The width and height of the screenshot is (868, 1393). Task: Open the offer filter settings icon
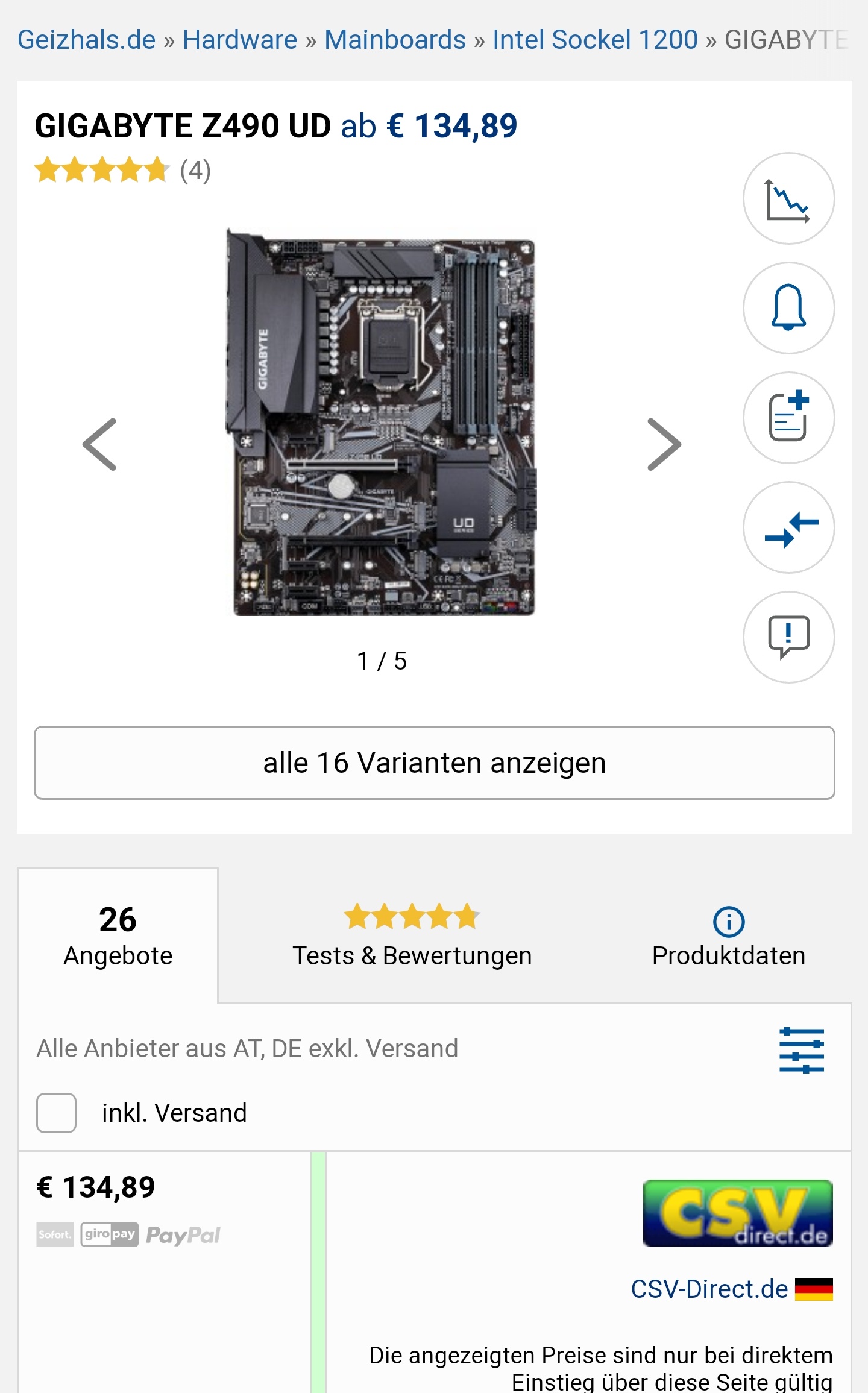pos(801,1050)
